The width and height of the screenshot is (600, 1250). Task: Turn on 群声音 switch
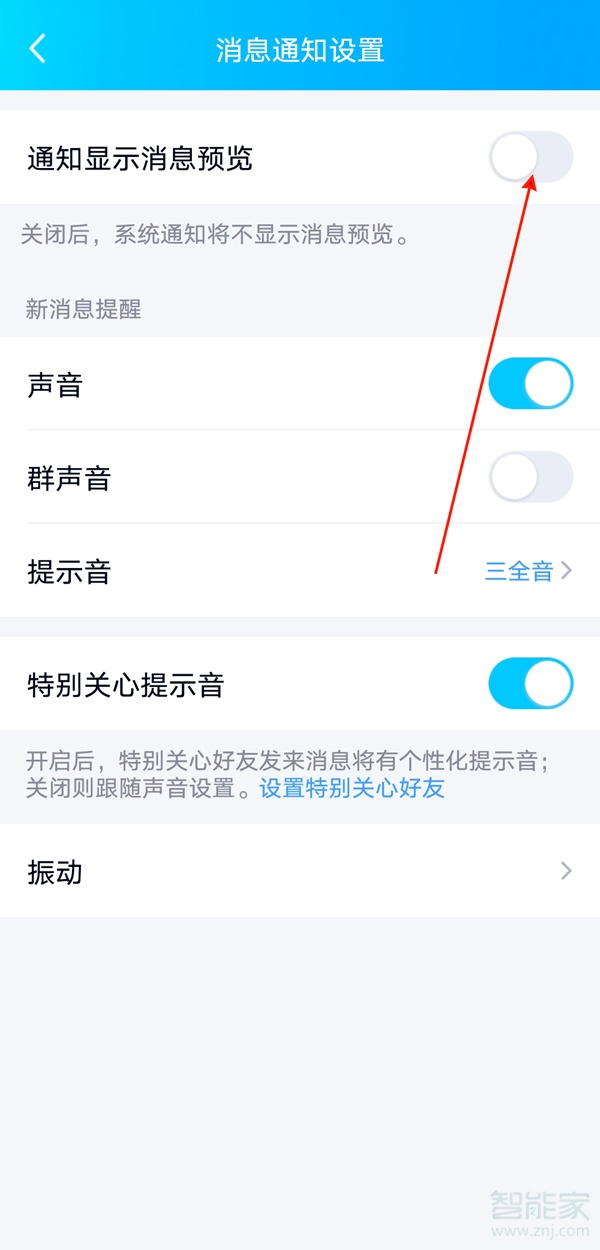click(530, 477)
